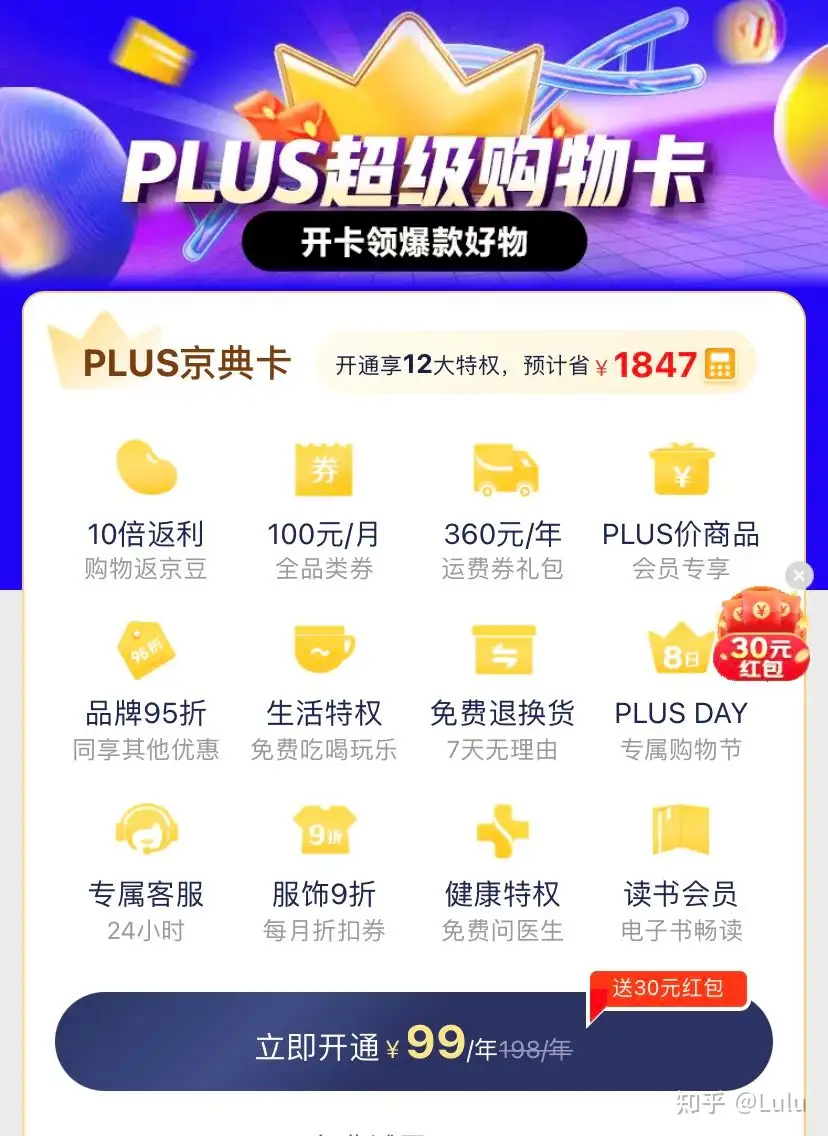828x1136 pixels.
Task: Open the 读书会员 e-book icon
Action: (680, 828)
